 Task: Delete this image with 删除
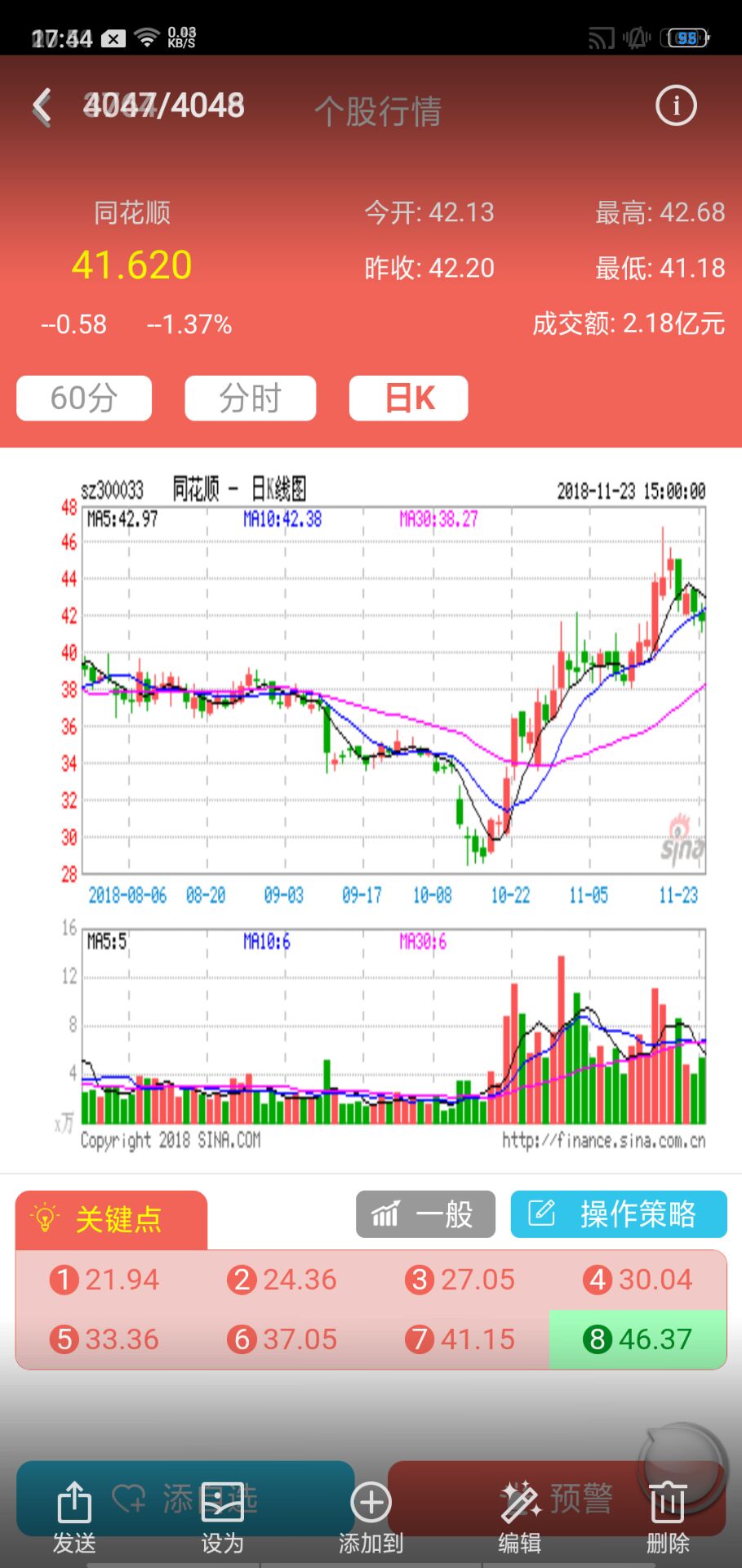click(x=668, y=1517)
